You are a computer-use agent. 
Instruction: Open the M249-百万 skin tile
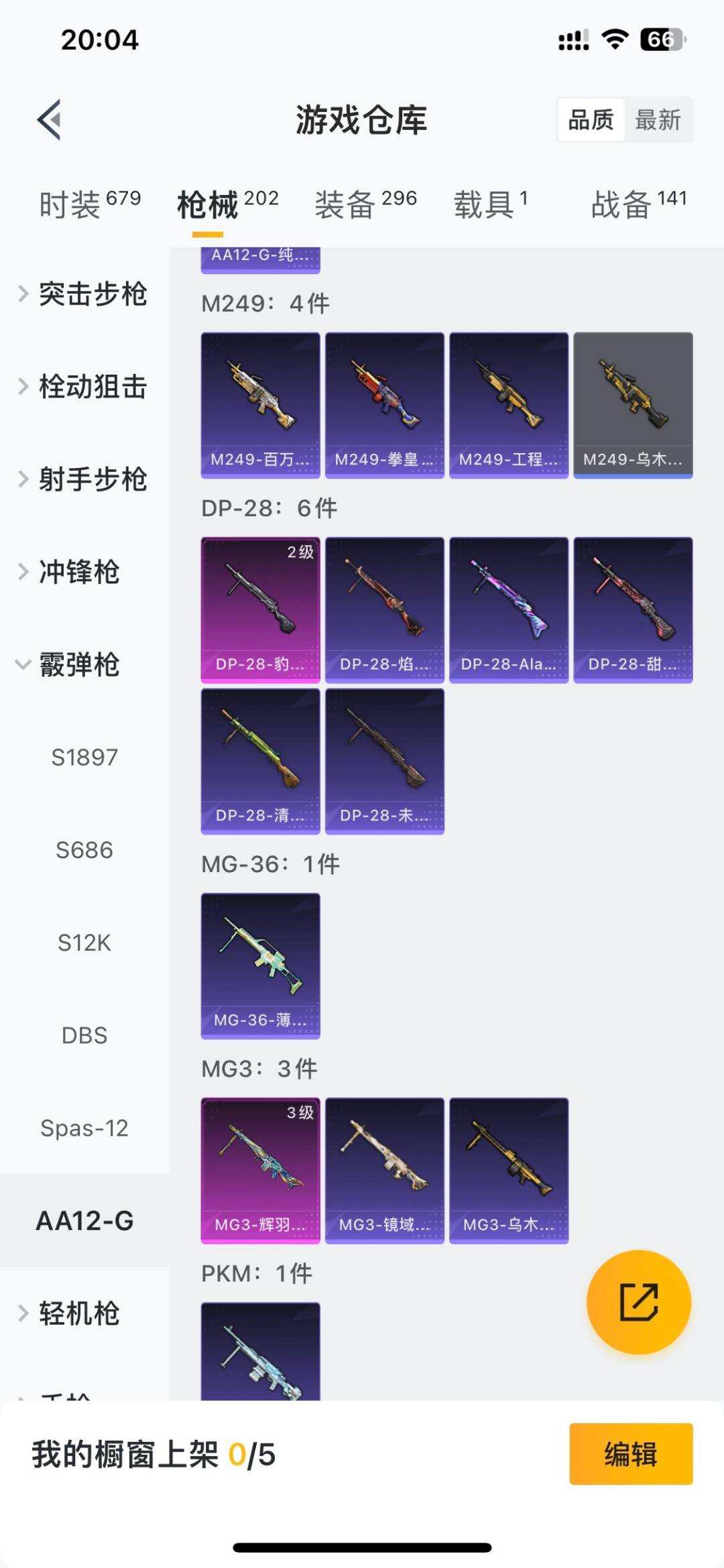click(260, 405)
